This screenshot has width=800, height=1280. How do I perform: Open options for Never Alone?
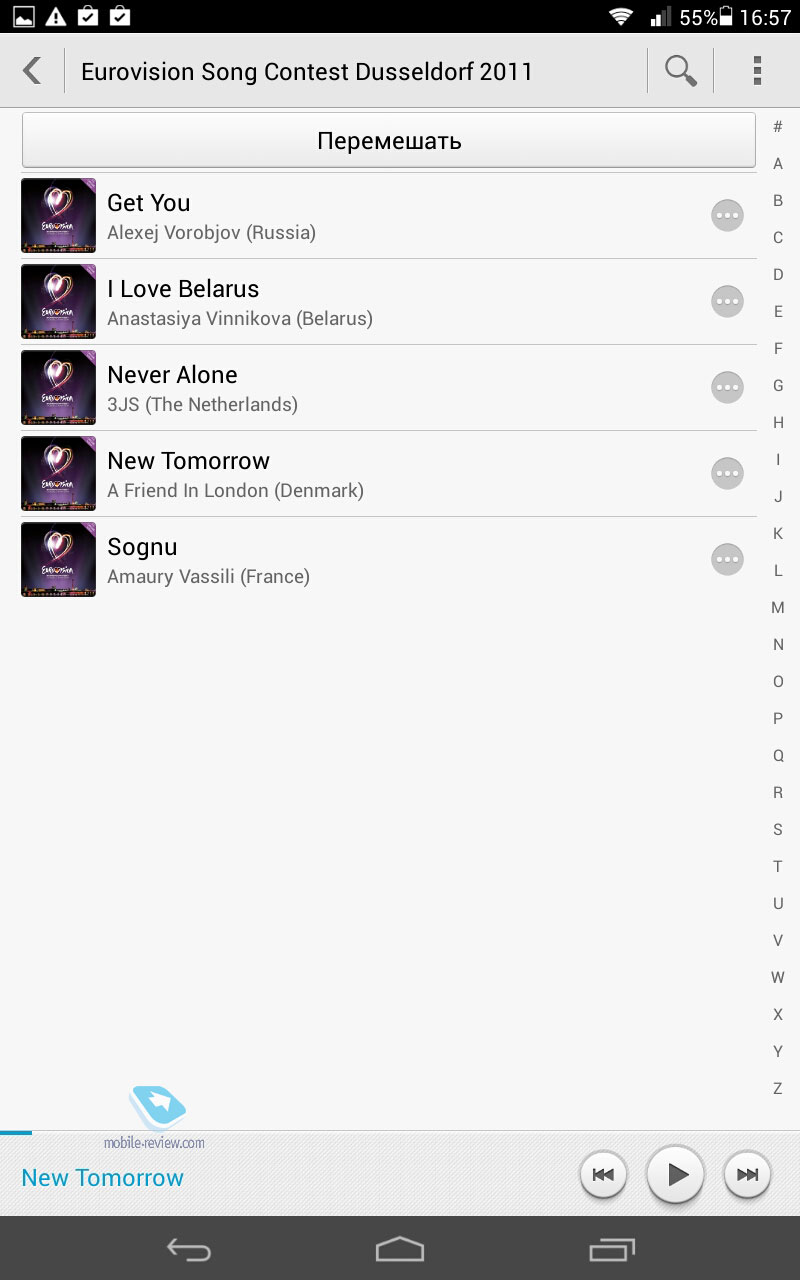tap(727, 387)
